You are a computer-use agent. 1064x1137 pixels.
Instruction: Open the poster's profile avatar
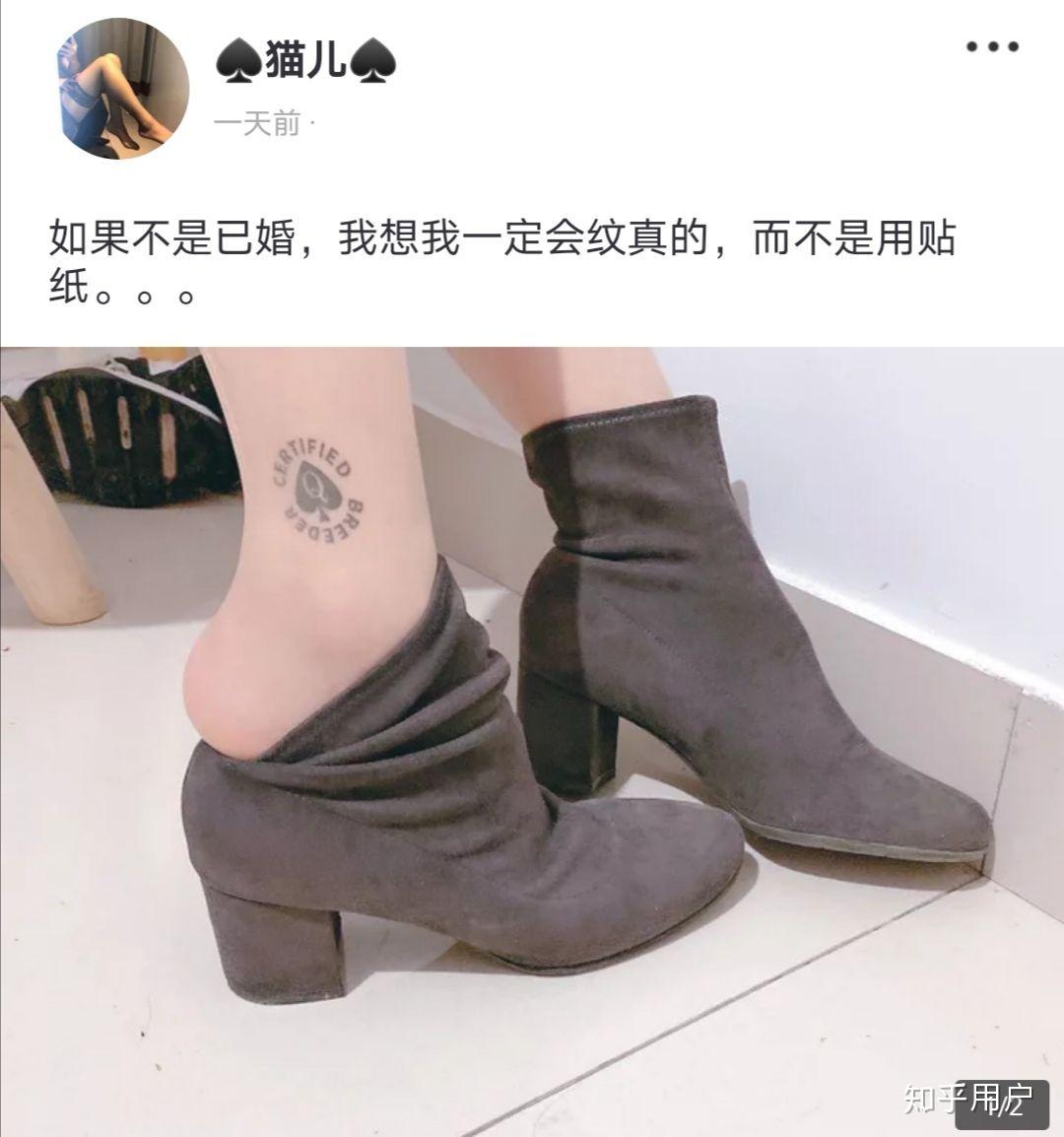[122, 88]
